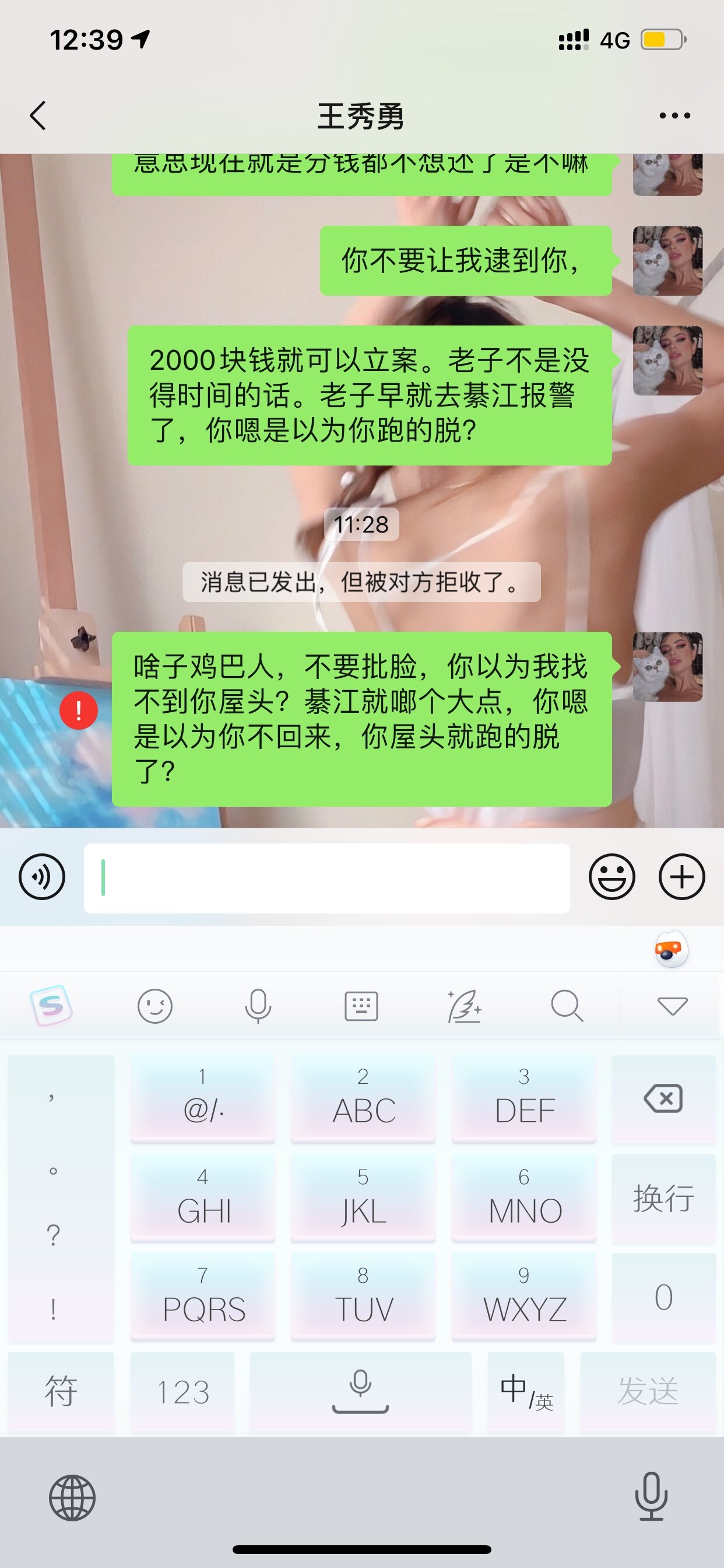724x1568 pixels.
Task: Tap the red failed-message exclamation icon
Action: (79, 710)
